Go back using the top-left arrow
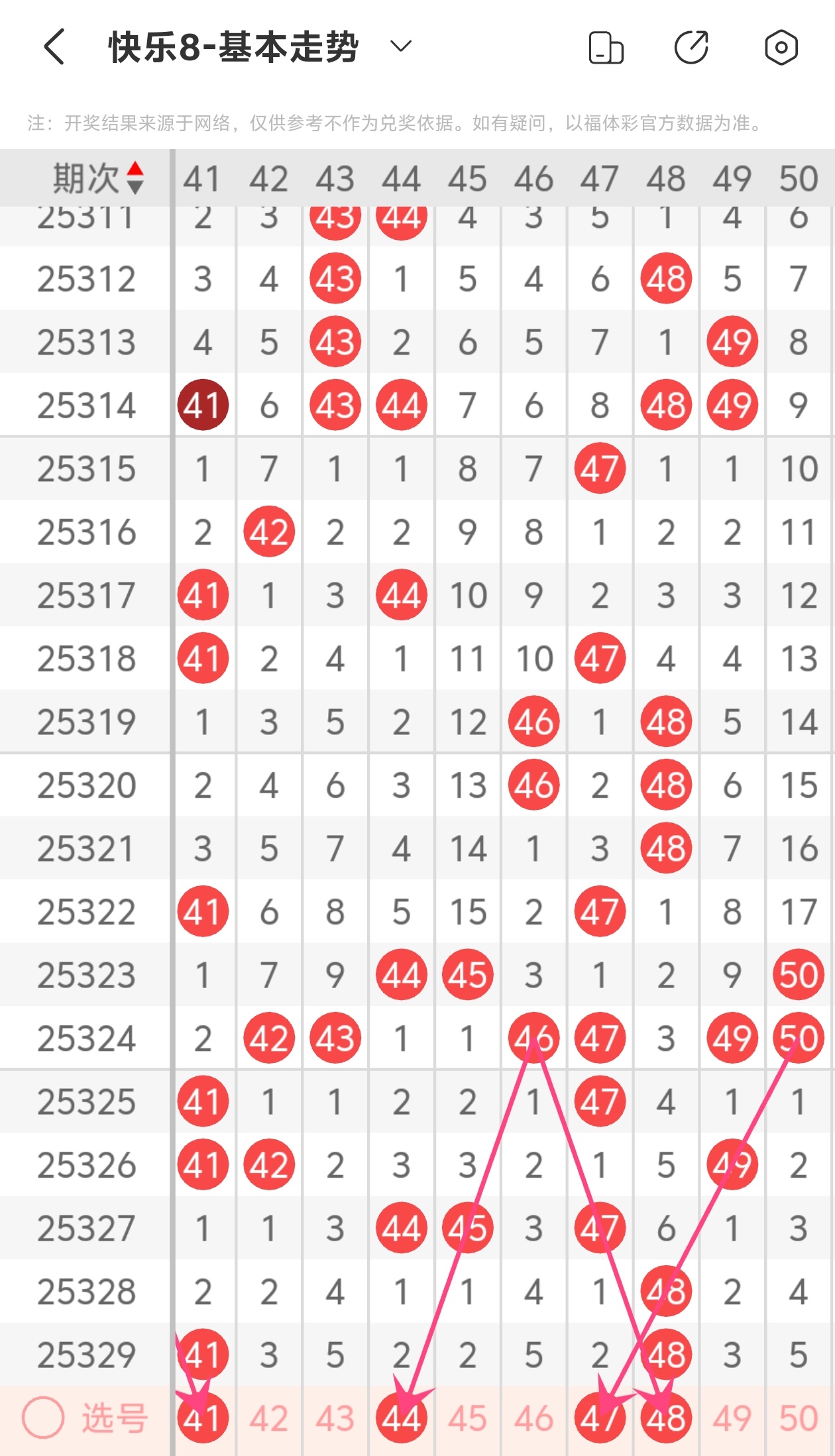Image resolution: width=835 pixels, height=1456 pixels. (54, 47)
